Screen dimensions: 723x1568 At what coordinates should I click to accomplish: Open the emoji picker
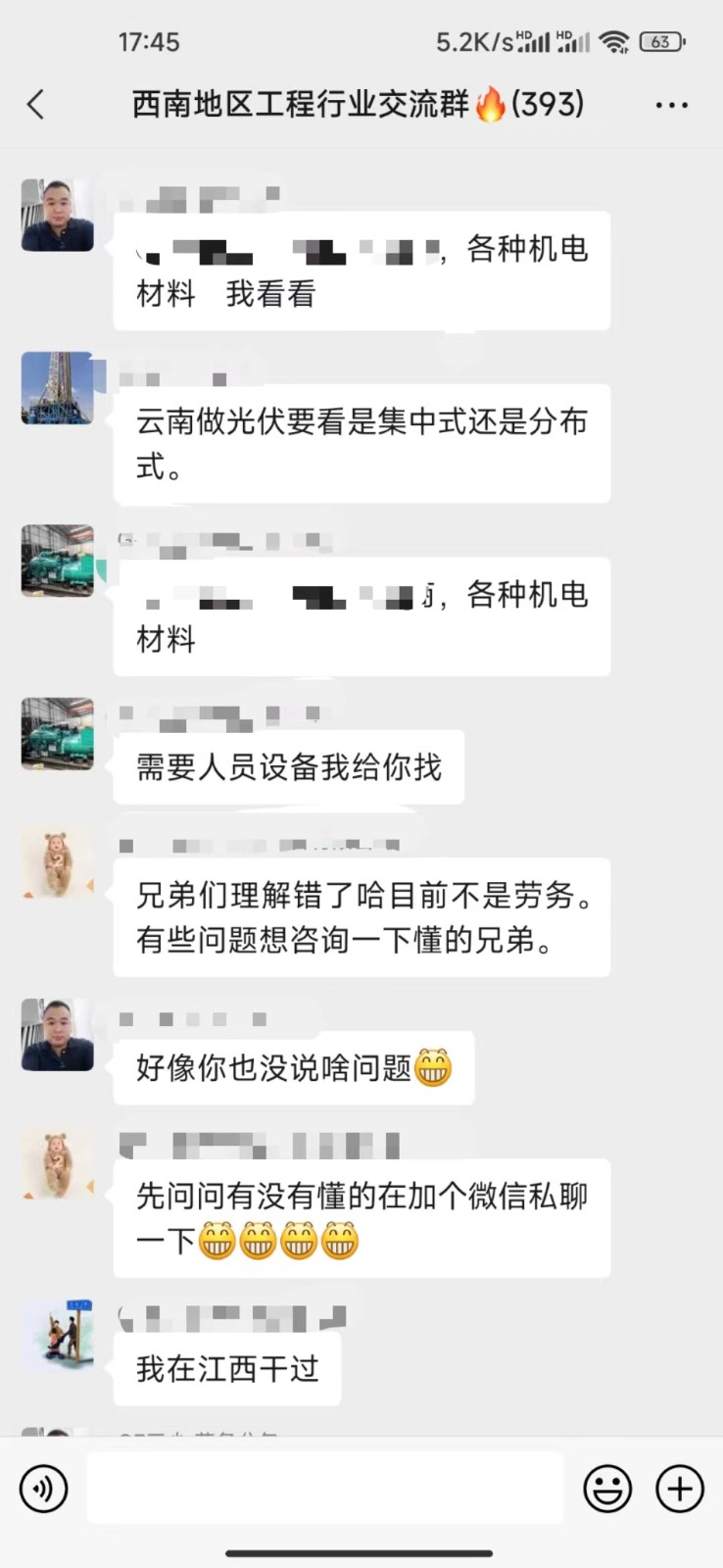[x=607, y=1490]
